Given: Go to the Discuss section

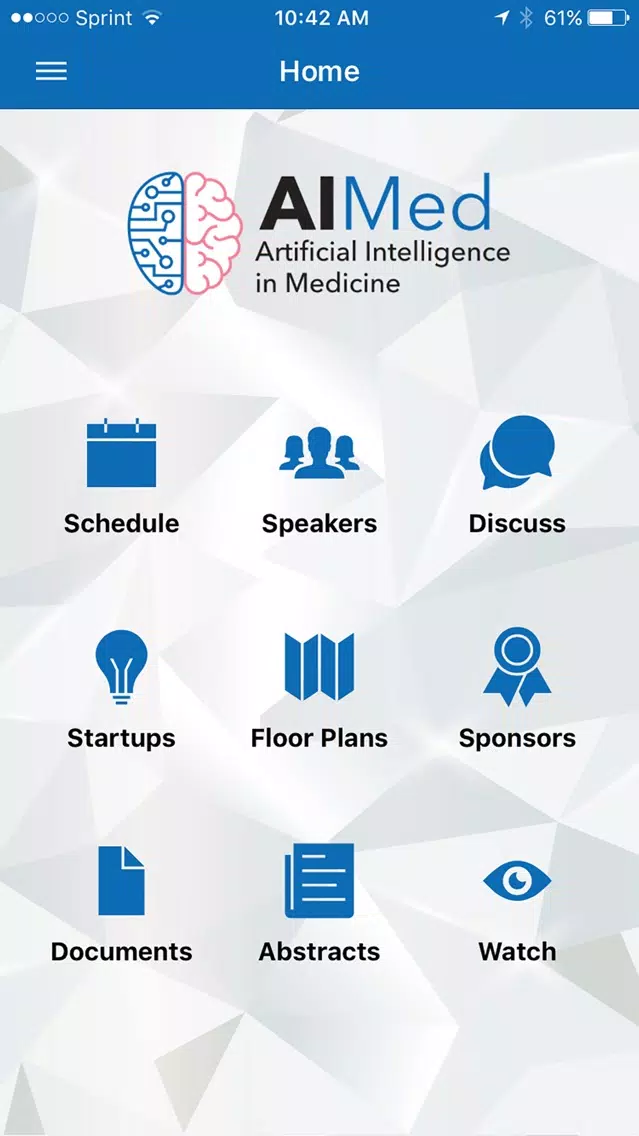Looking at the screenshot, I should pos(517,477).
